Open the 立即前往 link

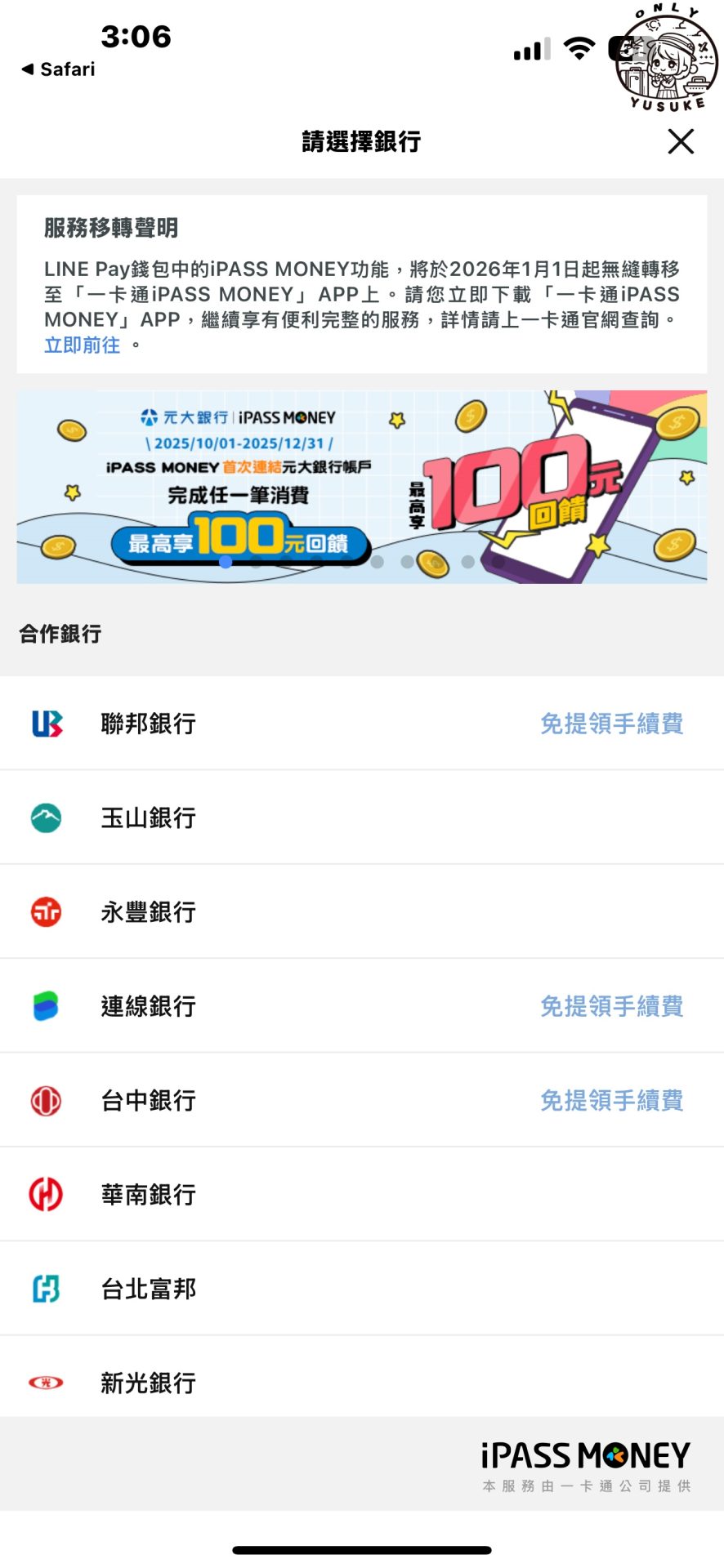(x=80, y=345)
